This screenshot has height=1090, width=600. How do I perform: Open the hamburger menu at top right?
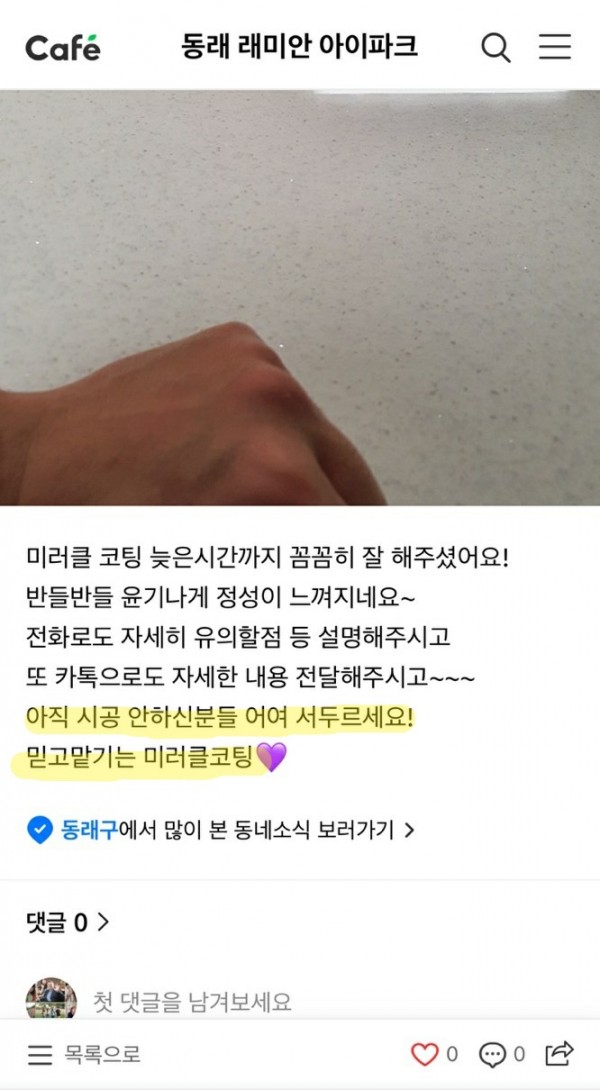(x=555, y=47)
